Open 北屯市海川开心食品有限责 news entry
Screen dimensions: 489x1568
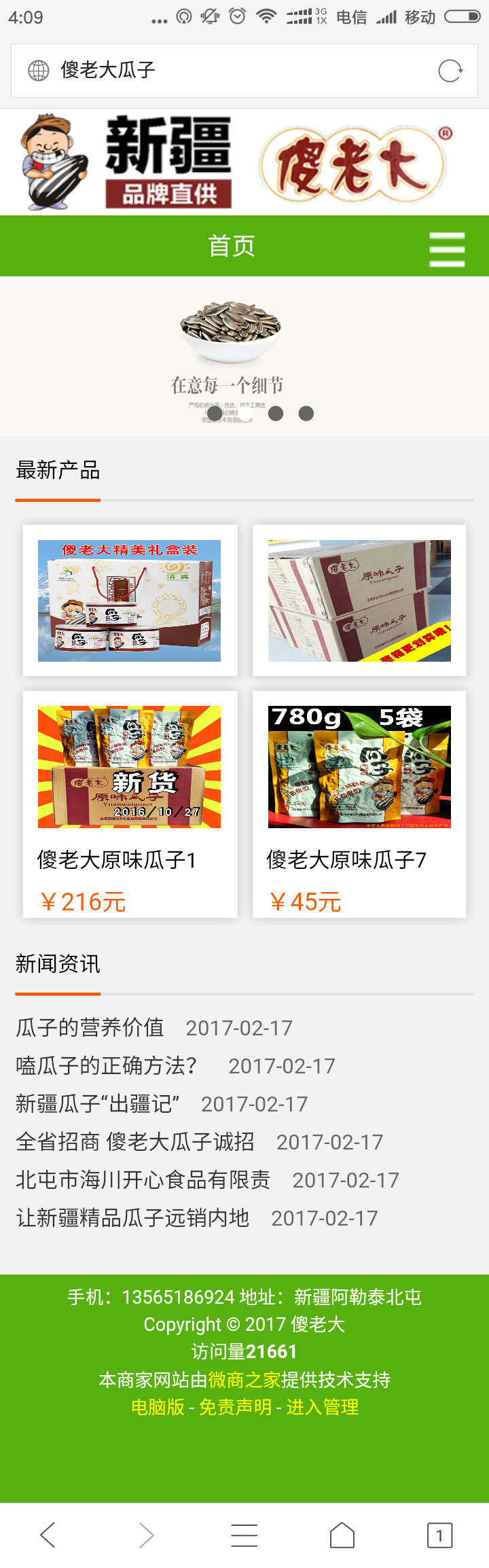pyautogui.click(x=143, y=1179)
